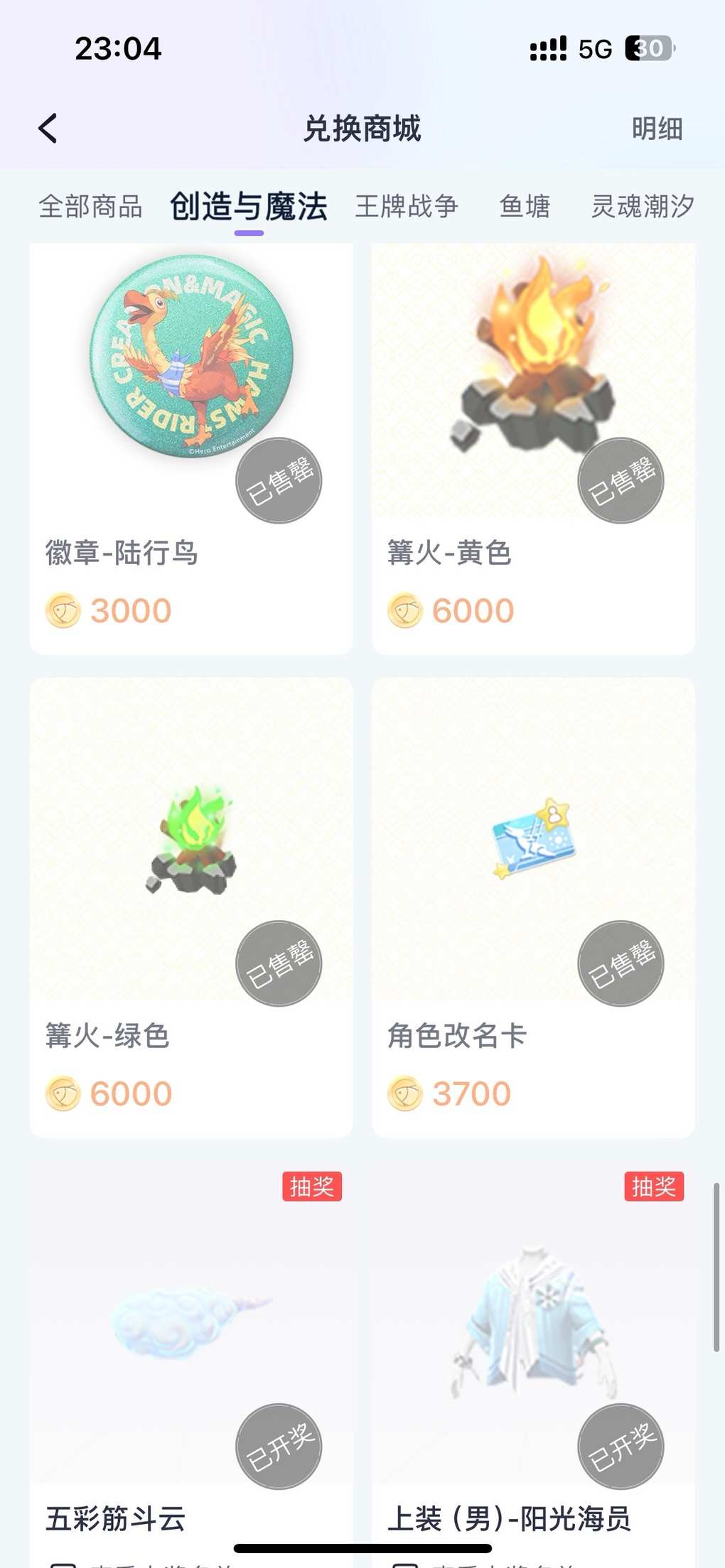725x1568 pixels.
Task: Switch to 王牌战争 tab
Action: click(x=407, y=207)
